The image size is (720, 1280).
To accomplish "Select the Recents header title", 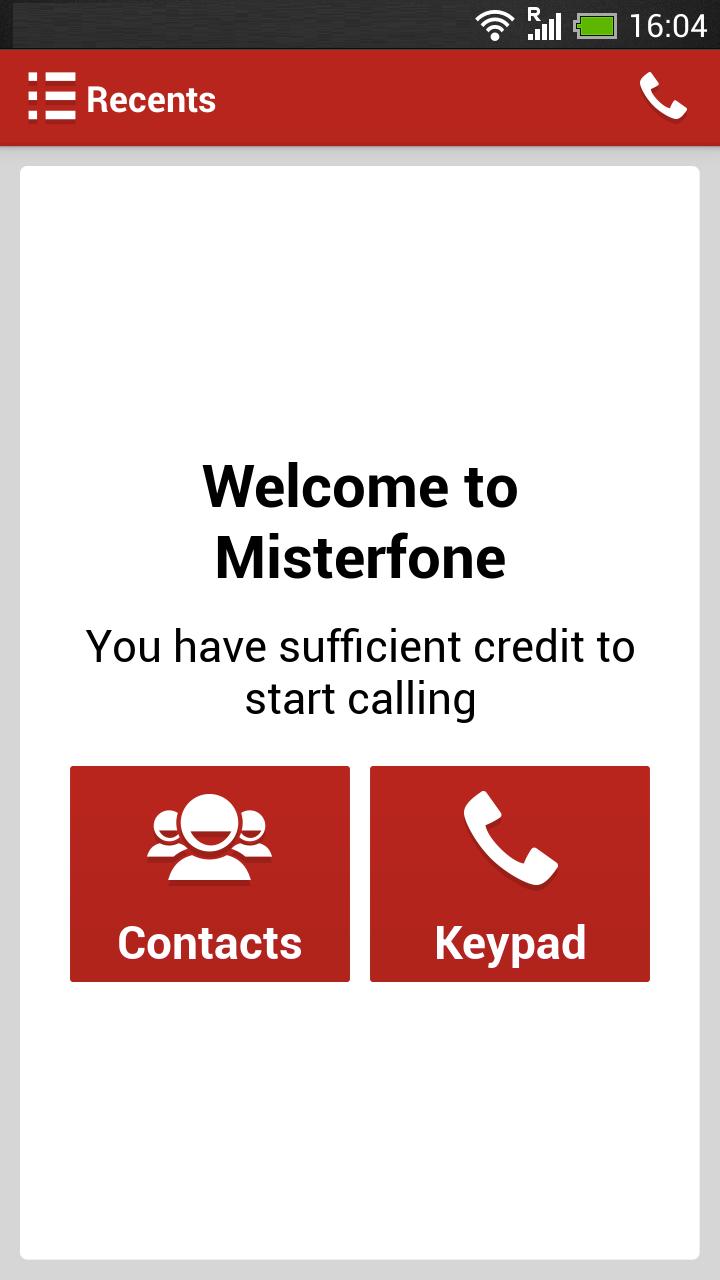I will (x=151, y=98).
